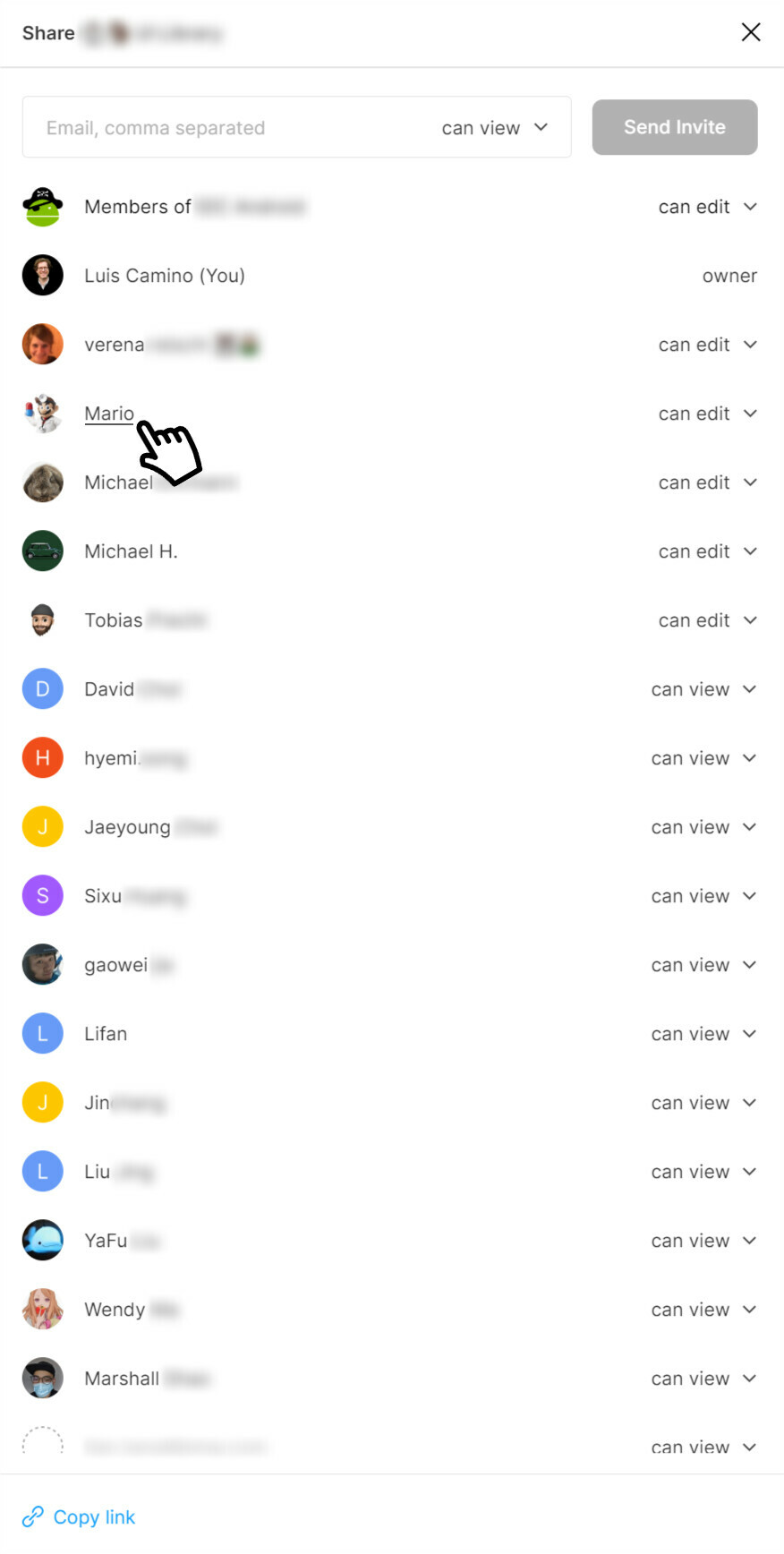Image resolution: width=784 pixels, height=1554 pixels.
Task: Open YaFu's permission dropdown
Action: tap(704, 1241)
